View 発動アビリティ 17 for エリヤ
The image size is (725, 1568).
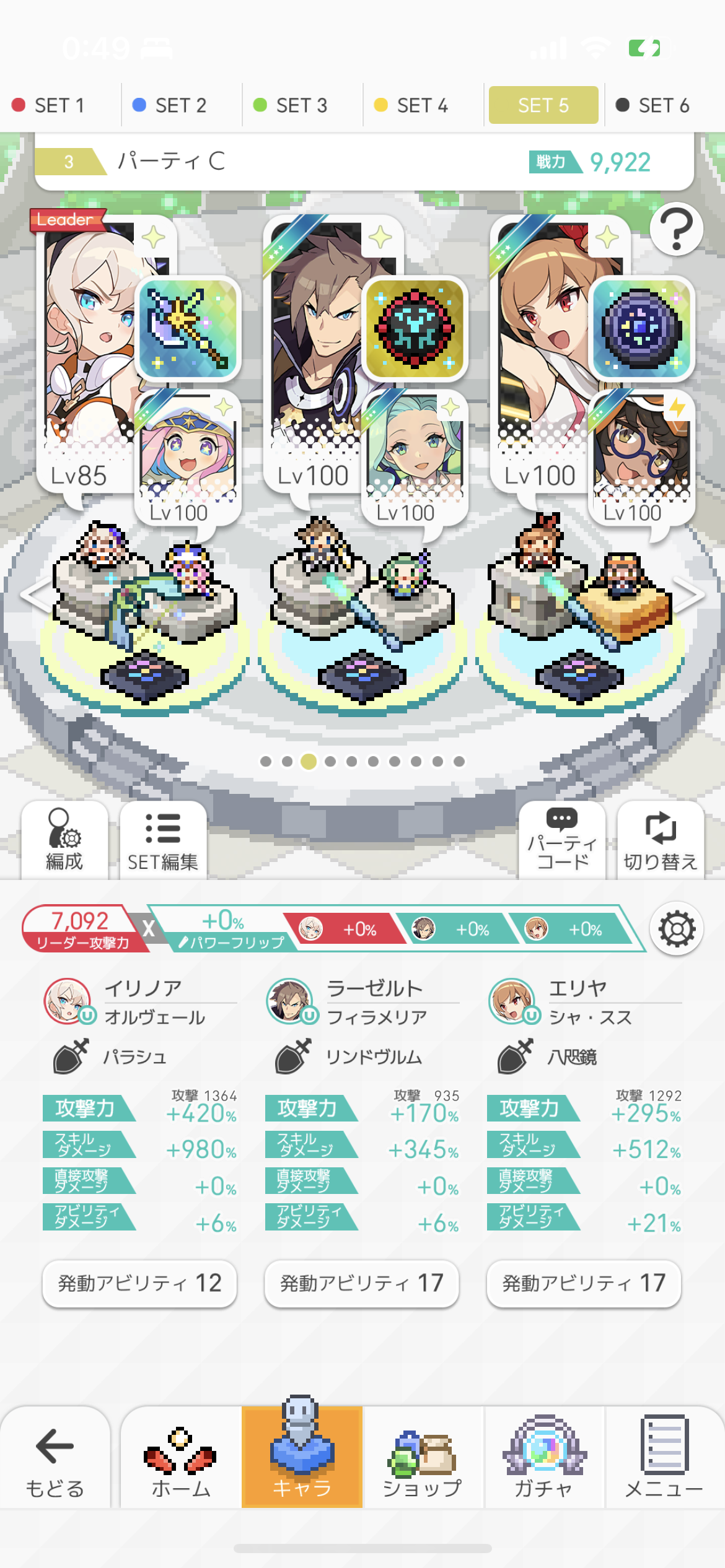[x=584, y=1283]
